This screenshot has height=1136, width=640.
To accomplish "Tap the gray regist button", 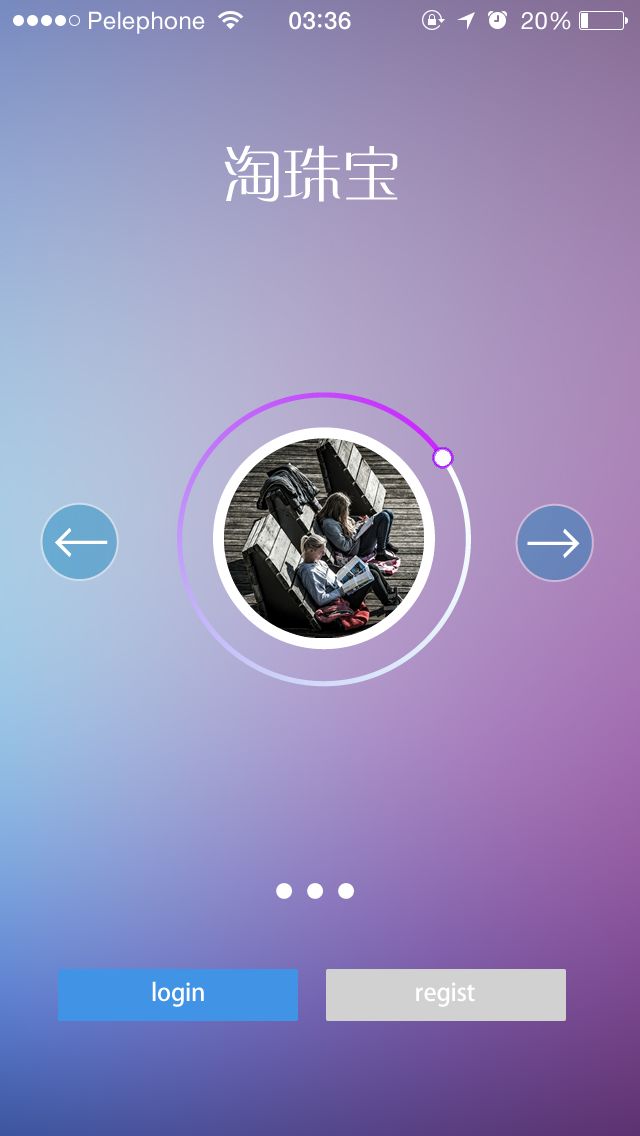I will click(x=446, y=994).
